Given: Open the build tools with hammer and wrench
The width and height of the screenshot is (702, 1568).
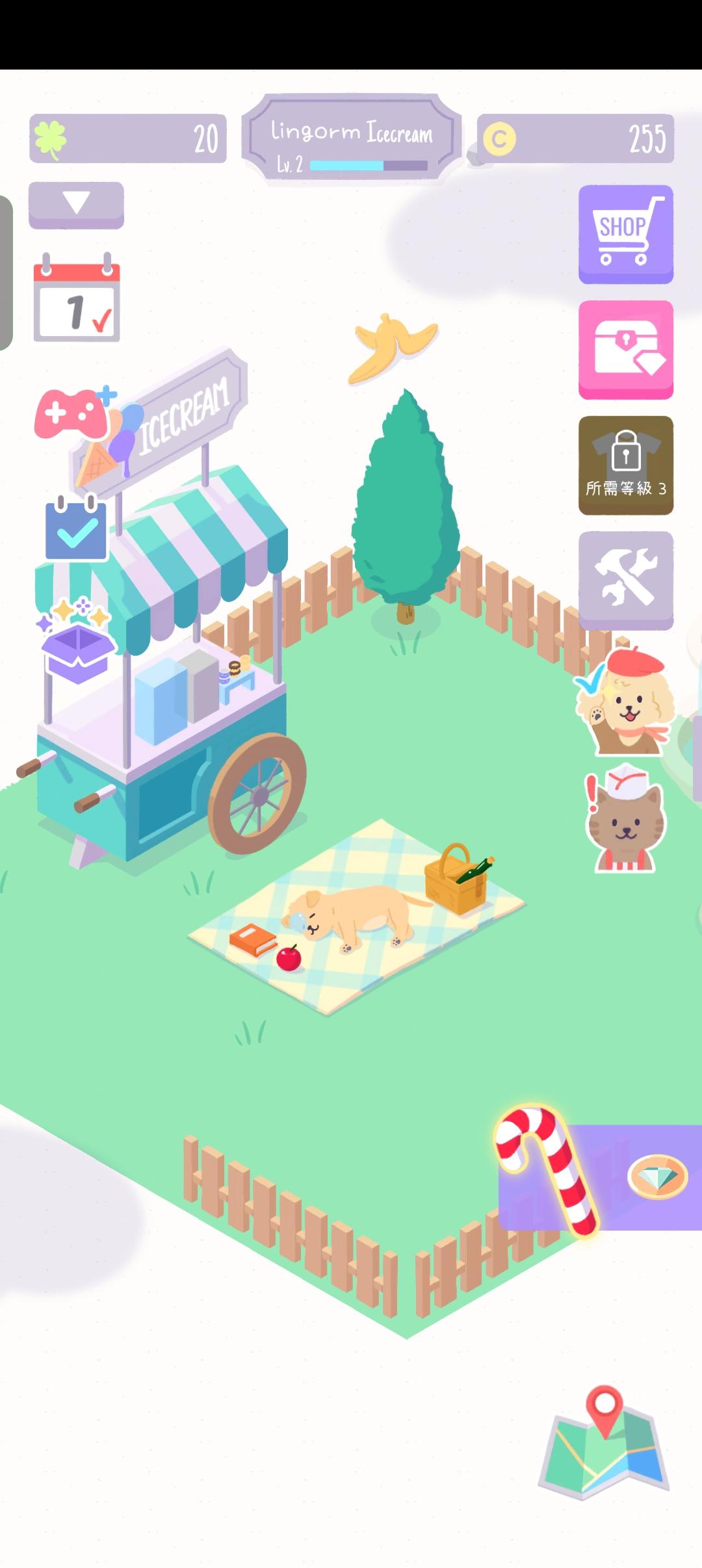Looking at the screenshot, I should click(x=625, y=579).
